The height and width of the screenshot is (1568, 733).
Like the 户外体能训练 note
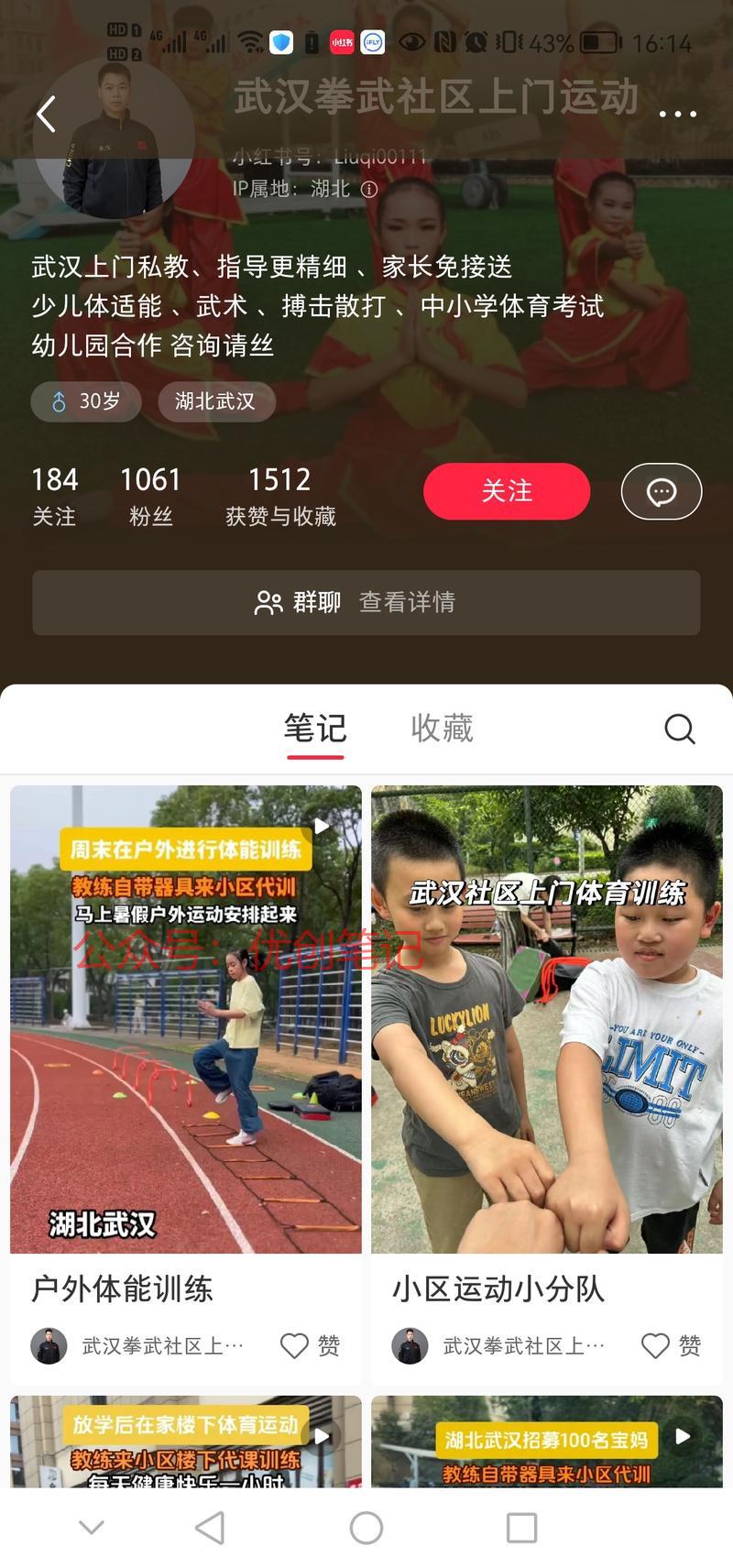(295, 1345)
